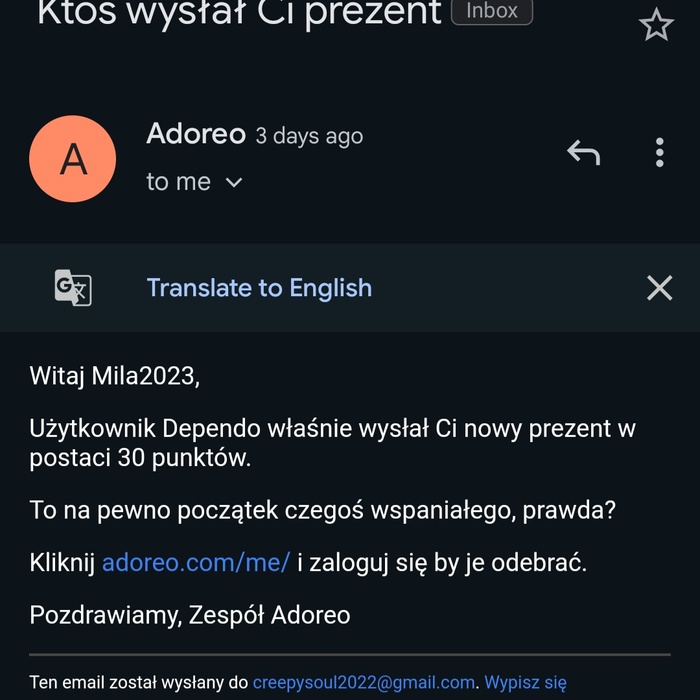The width and height of the screenshot is (700, 700).
Task: Tap the Wypisz się unsubscribe link
Action: pyautogui.click(x=526, y=683)
